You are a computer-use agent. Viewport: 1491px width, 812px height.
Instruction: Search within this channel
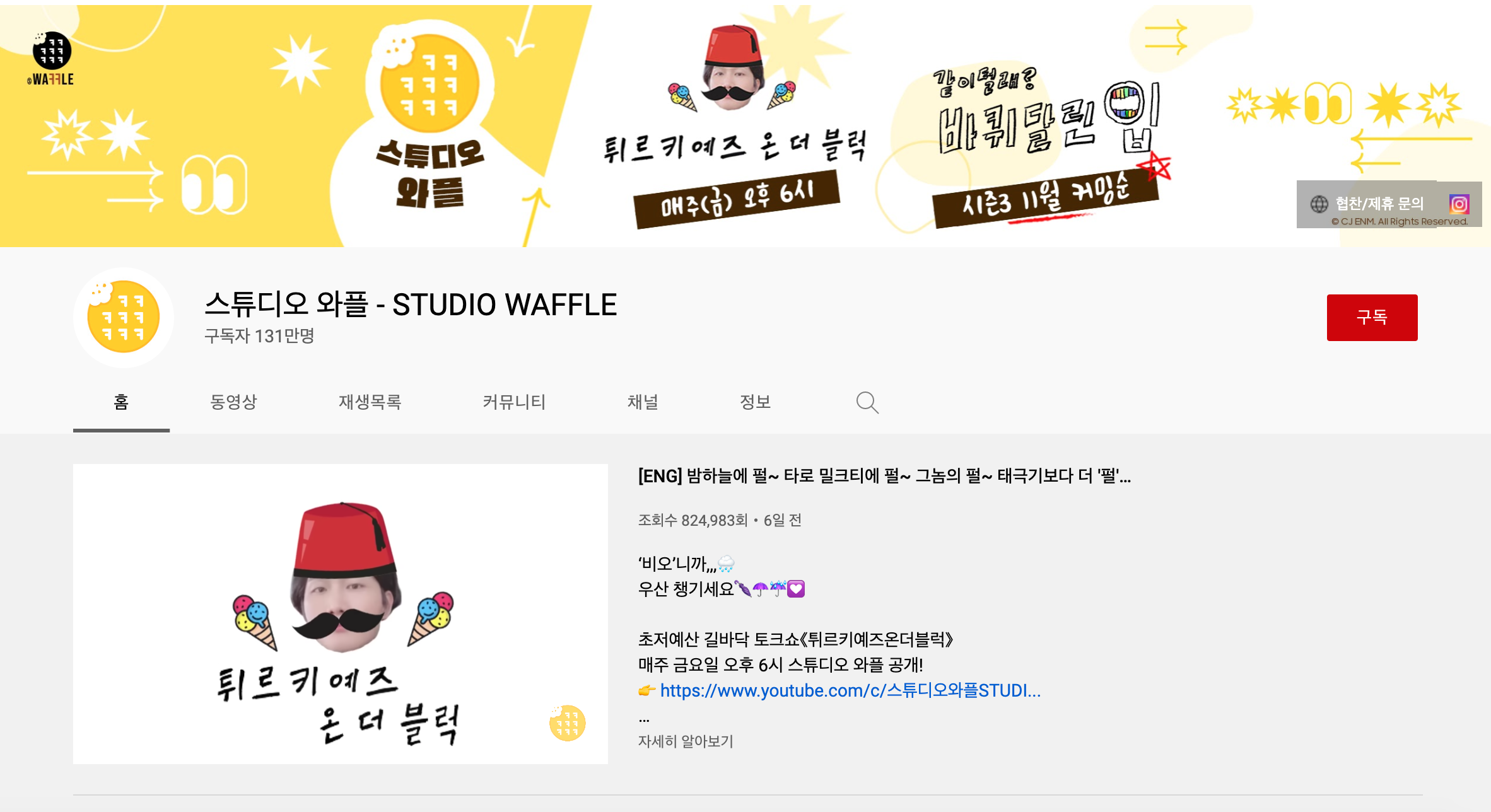click(867, 402)
